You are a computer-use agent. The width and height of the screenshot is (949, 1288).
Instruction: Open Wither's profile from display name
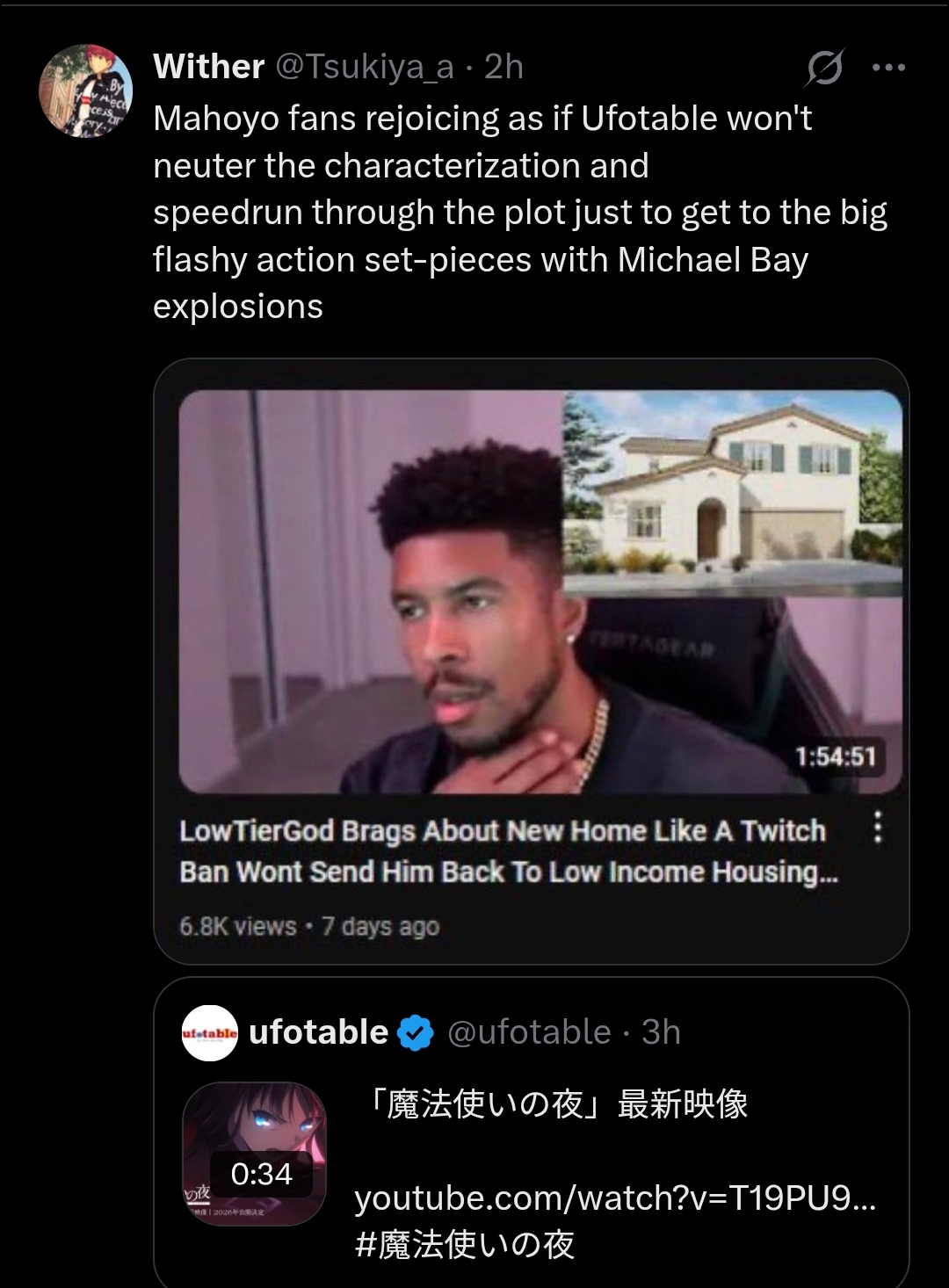[208, 67]
